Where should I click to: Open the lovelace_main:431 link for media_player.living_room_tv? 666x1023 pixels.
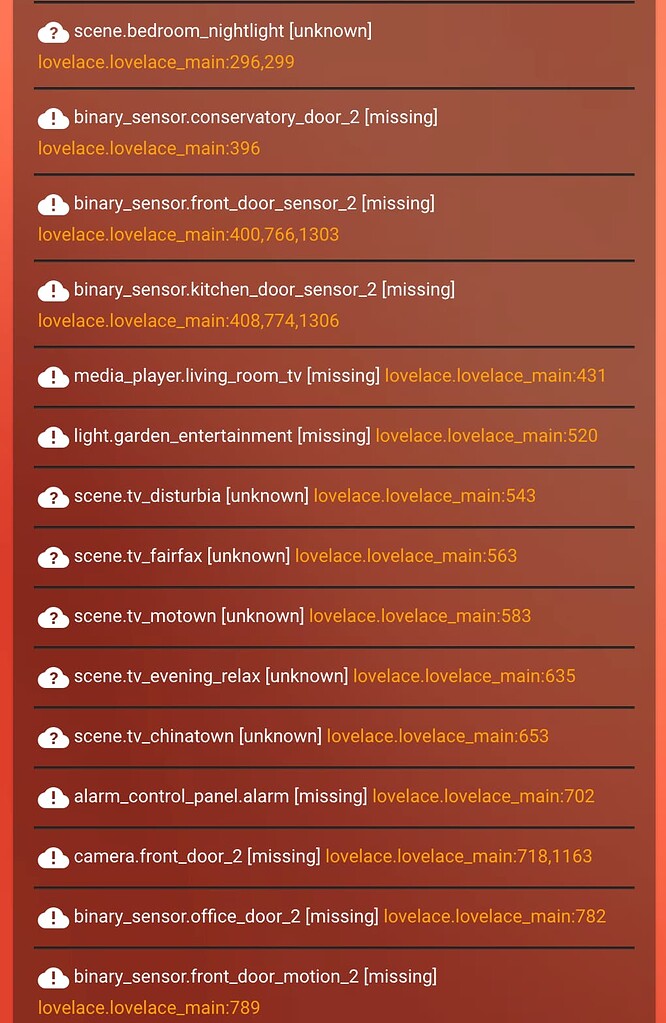coord(495,376)
